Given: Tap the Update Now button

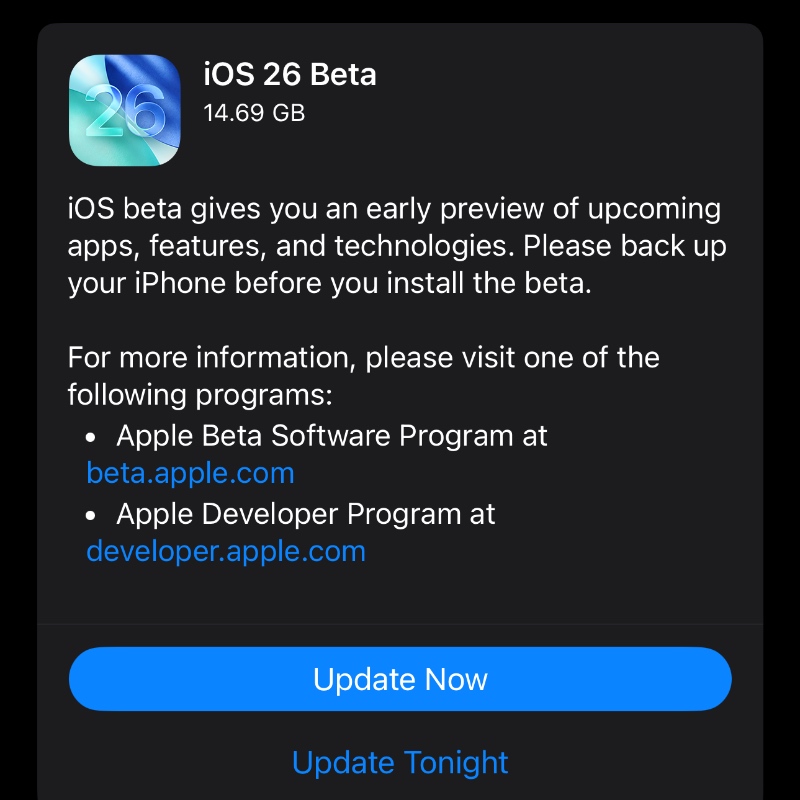Looking at the screenshot, I should click(400, 679).
